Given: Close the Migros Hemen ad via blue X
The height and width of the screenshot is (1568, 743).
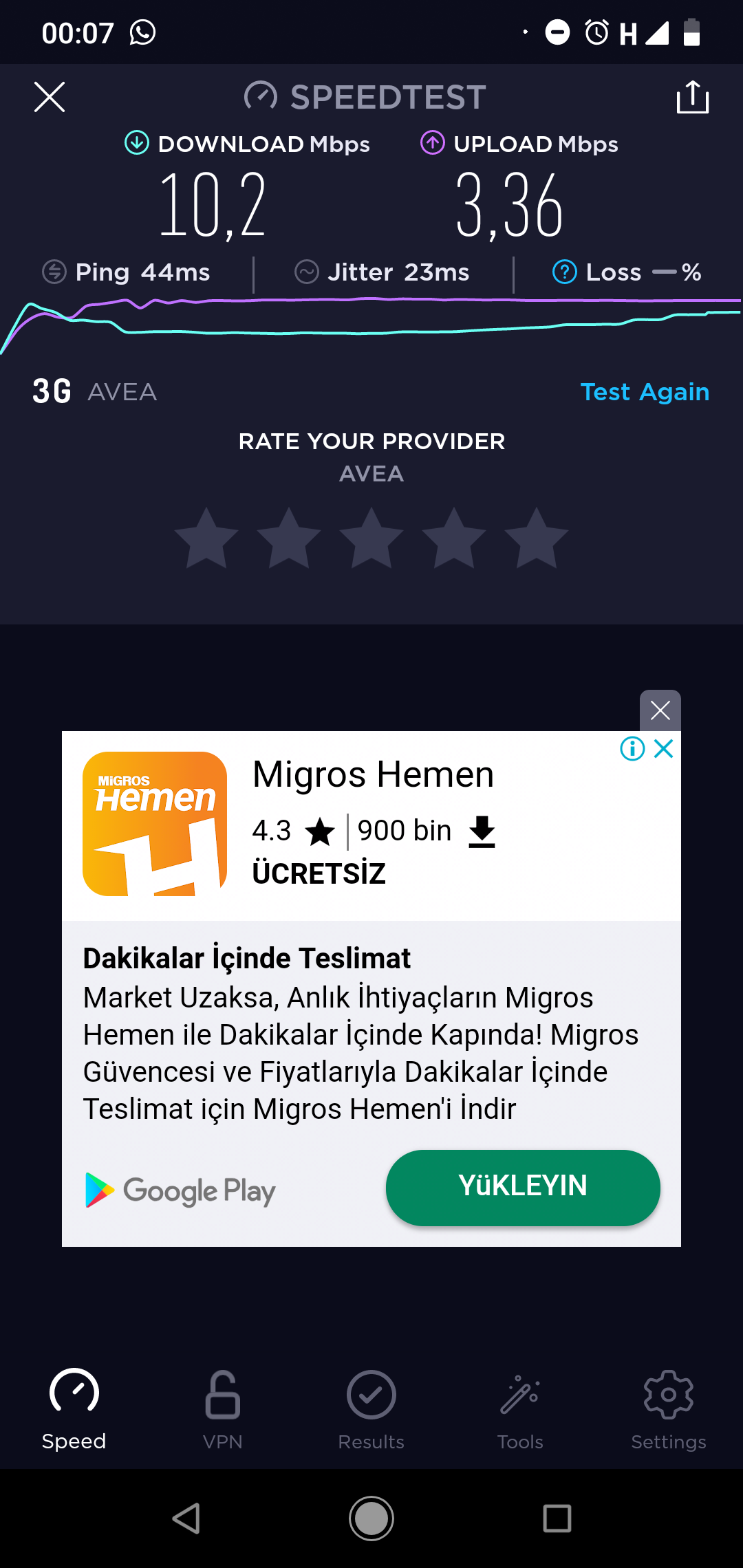Looking at the screenshot, I should coord(664,748).
